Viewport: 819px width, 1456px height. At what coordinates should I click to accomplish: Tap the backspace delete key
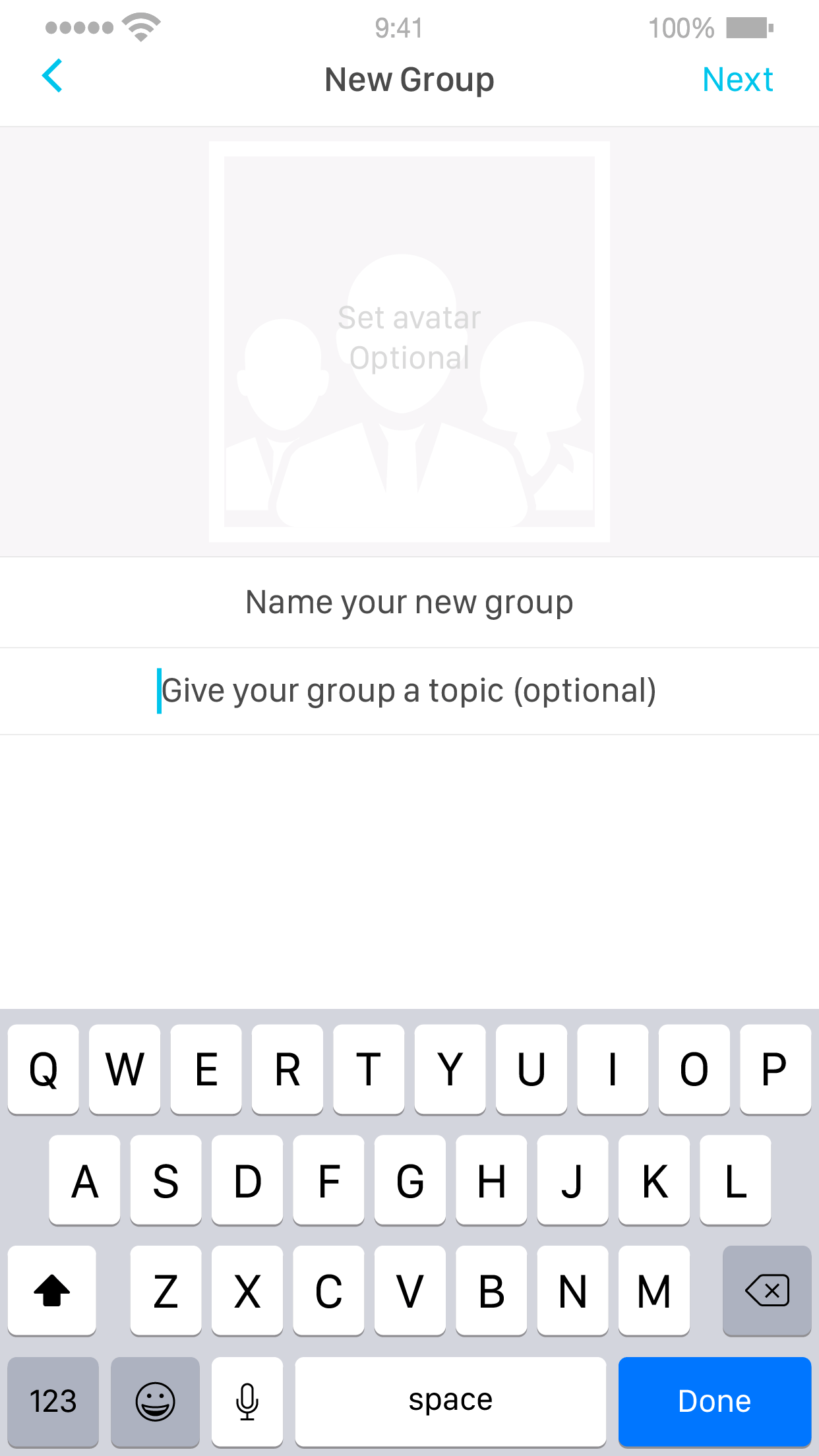click(x=767, y=1290)
